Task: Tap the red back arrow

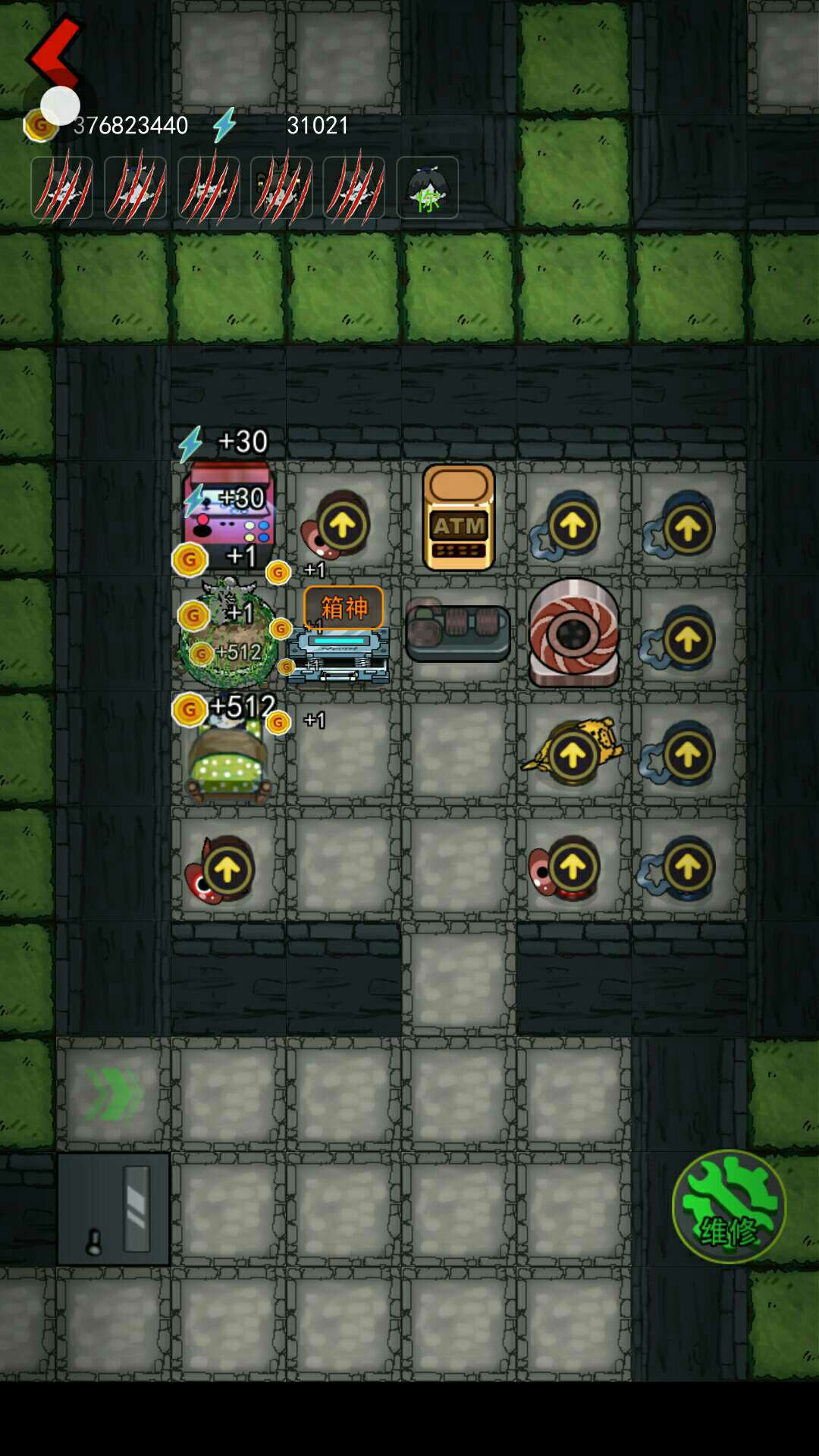Action: pyautogui.click(x=55, y=52)
